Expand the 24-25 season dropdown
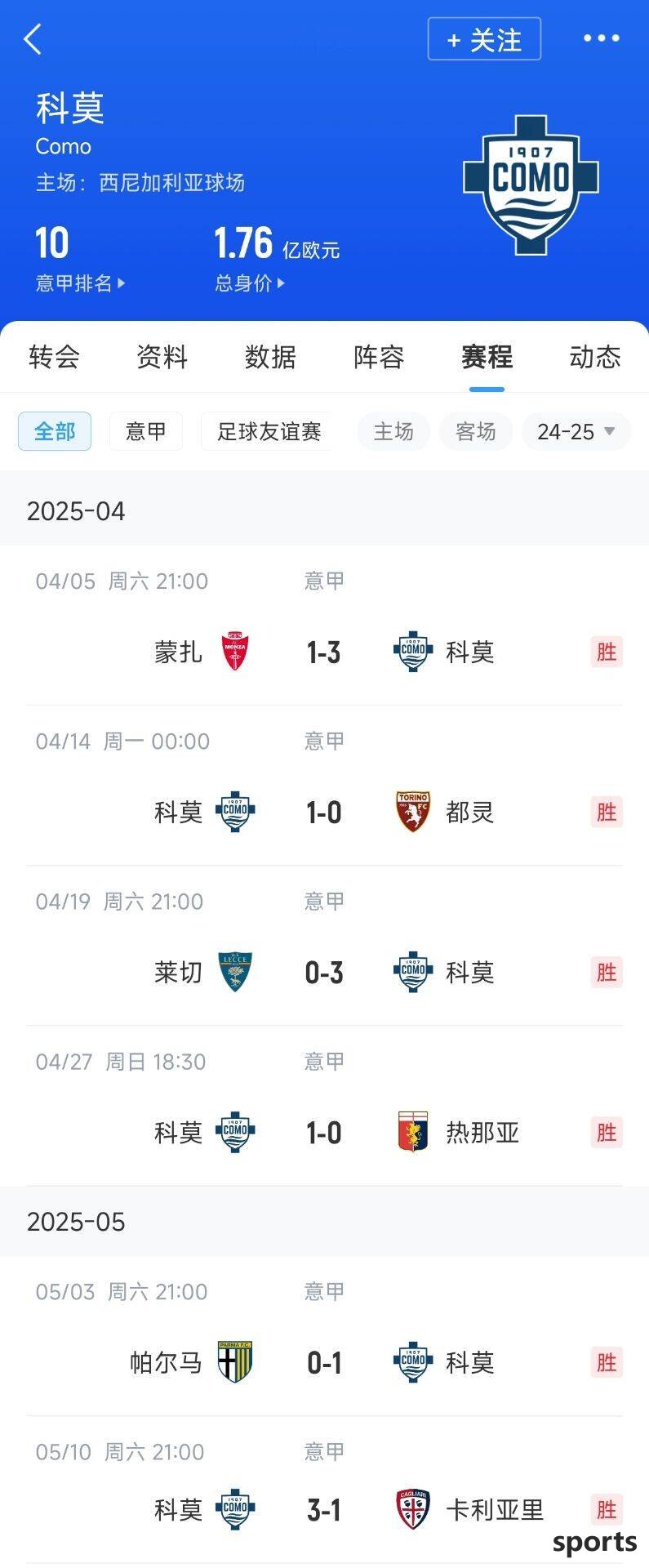 [576, 431]
